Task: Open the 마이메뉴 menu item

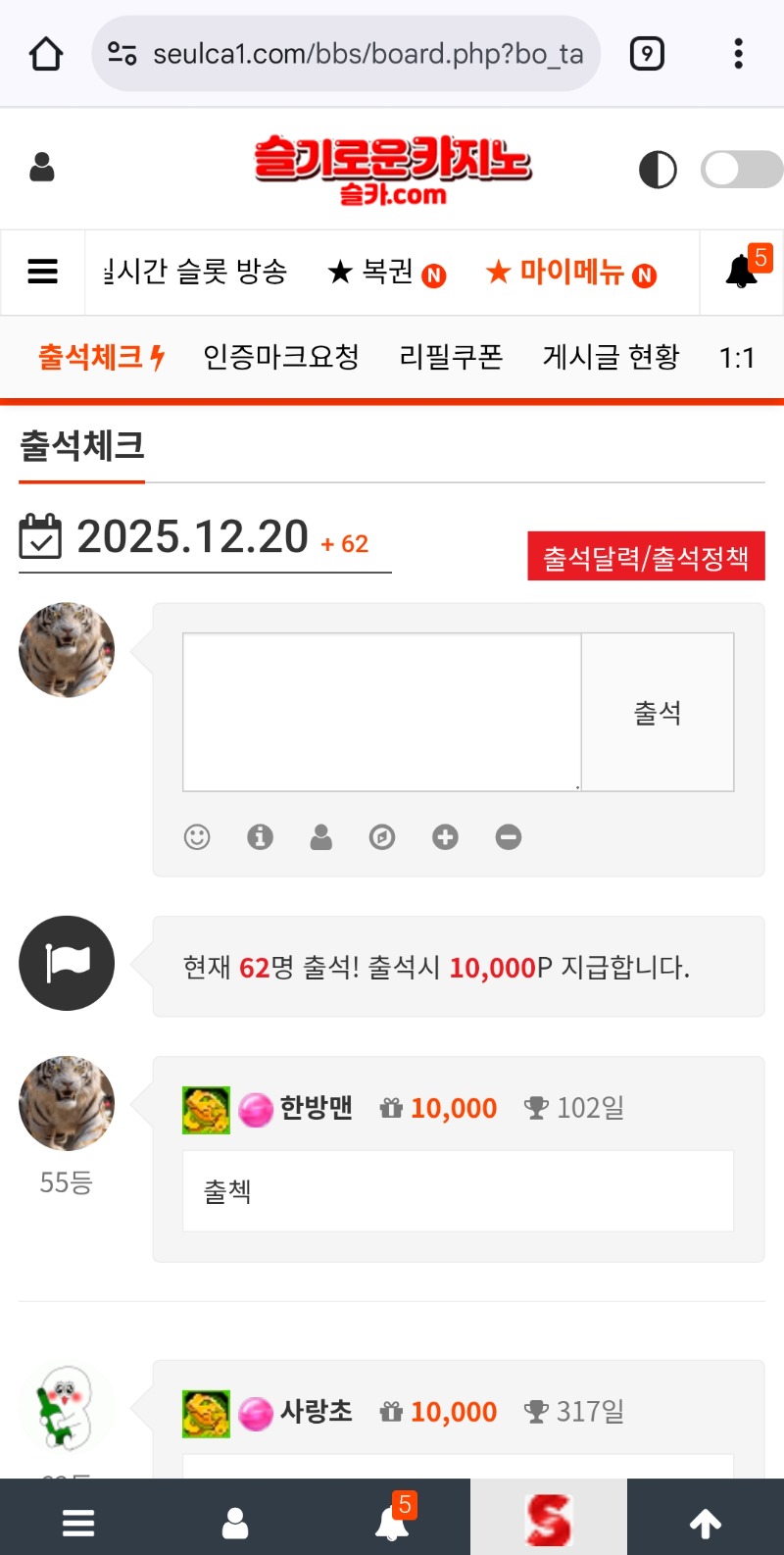Action: (570, 272)
